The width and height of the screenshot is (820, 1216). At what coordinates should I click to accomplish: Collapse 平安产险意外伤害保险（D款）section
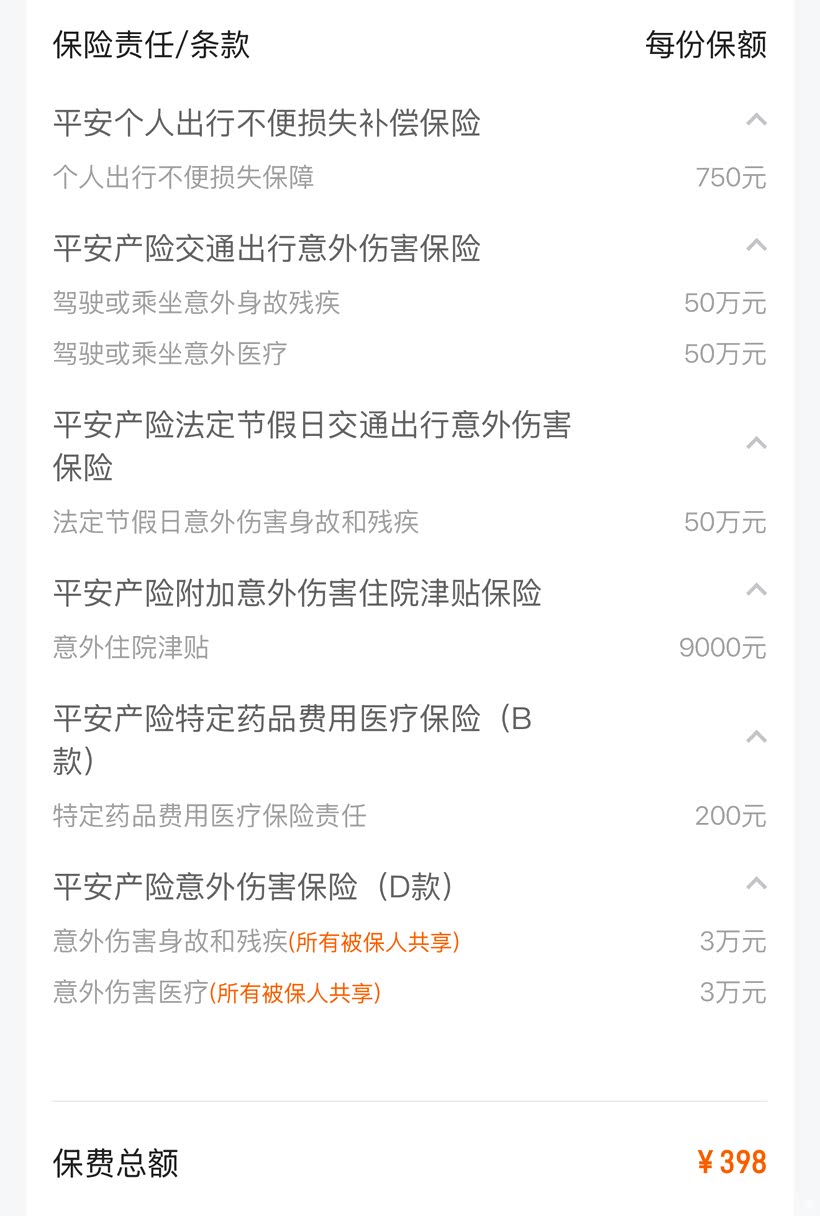(756, 884)
